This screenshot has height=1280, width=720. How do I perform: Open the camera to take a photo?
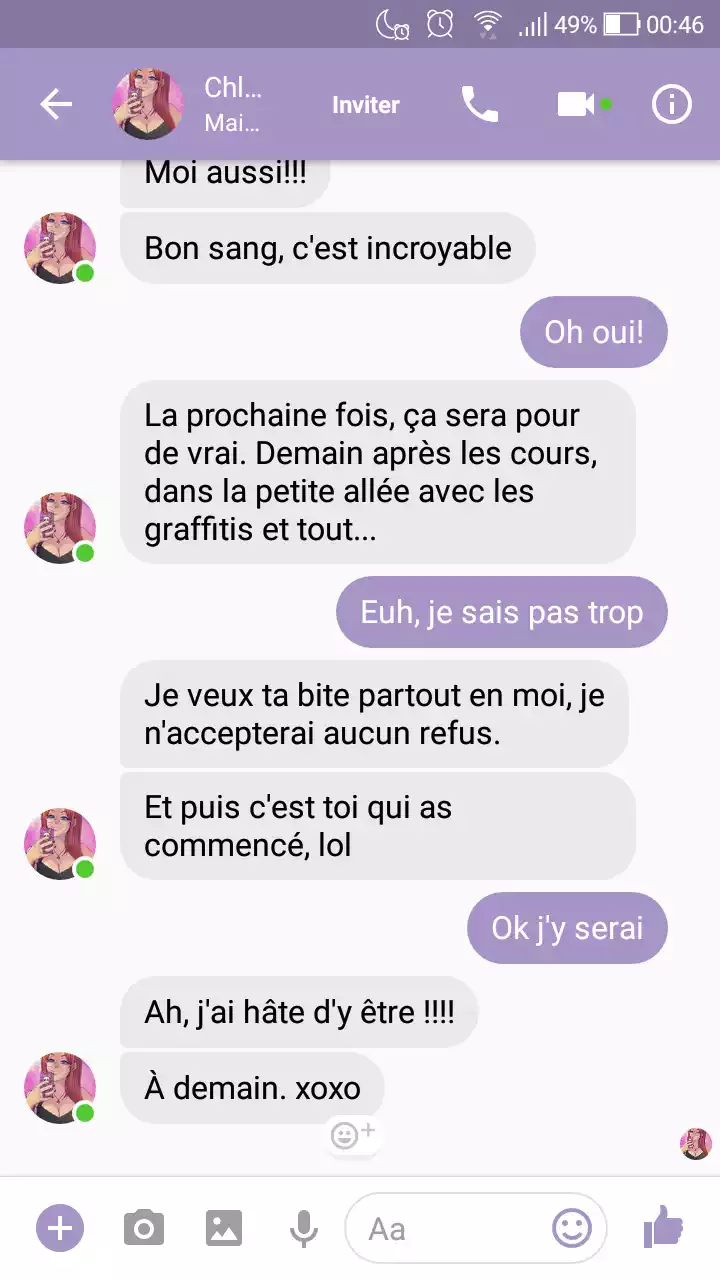(x=144, y=1228)
